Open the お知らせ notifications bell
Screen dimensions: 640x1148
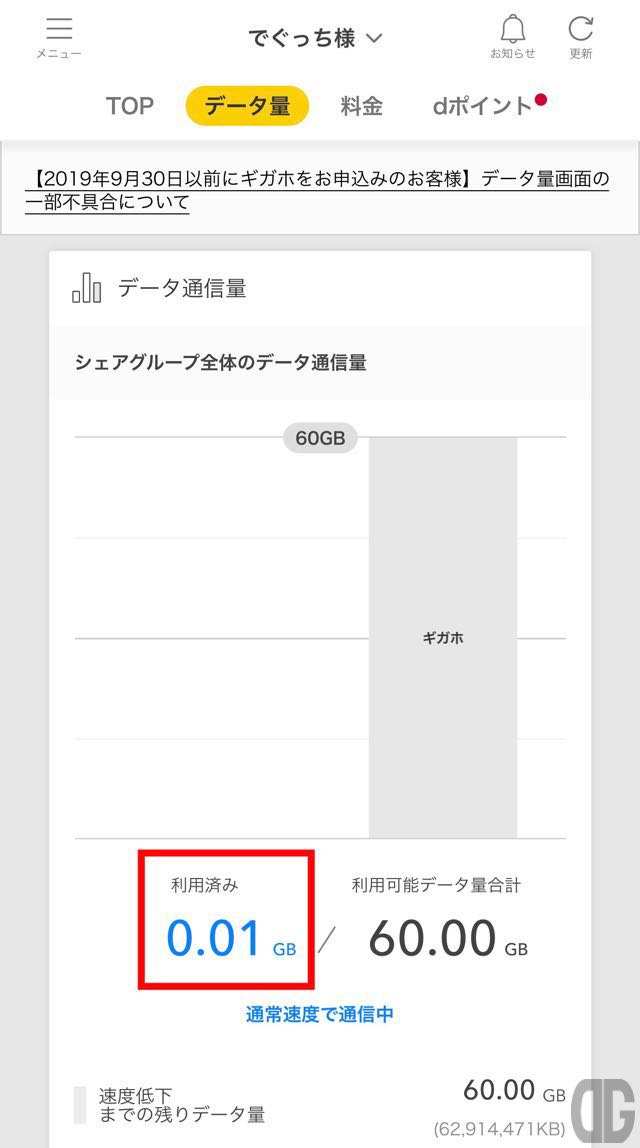[513, 37]
